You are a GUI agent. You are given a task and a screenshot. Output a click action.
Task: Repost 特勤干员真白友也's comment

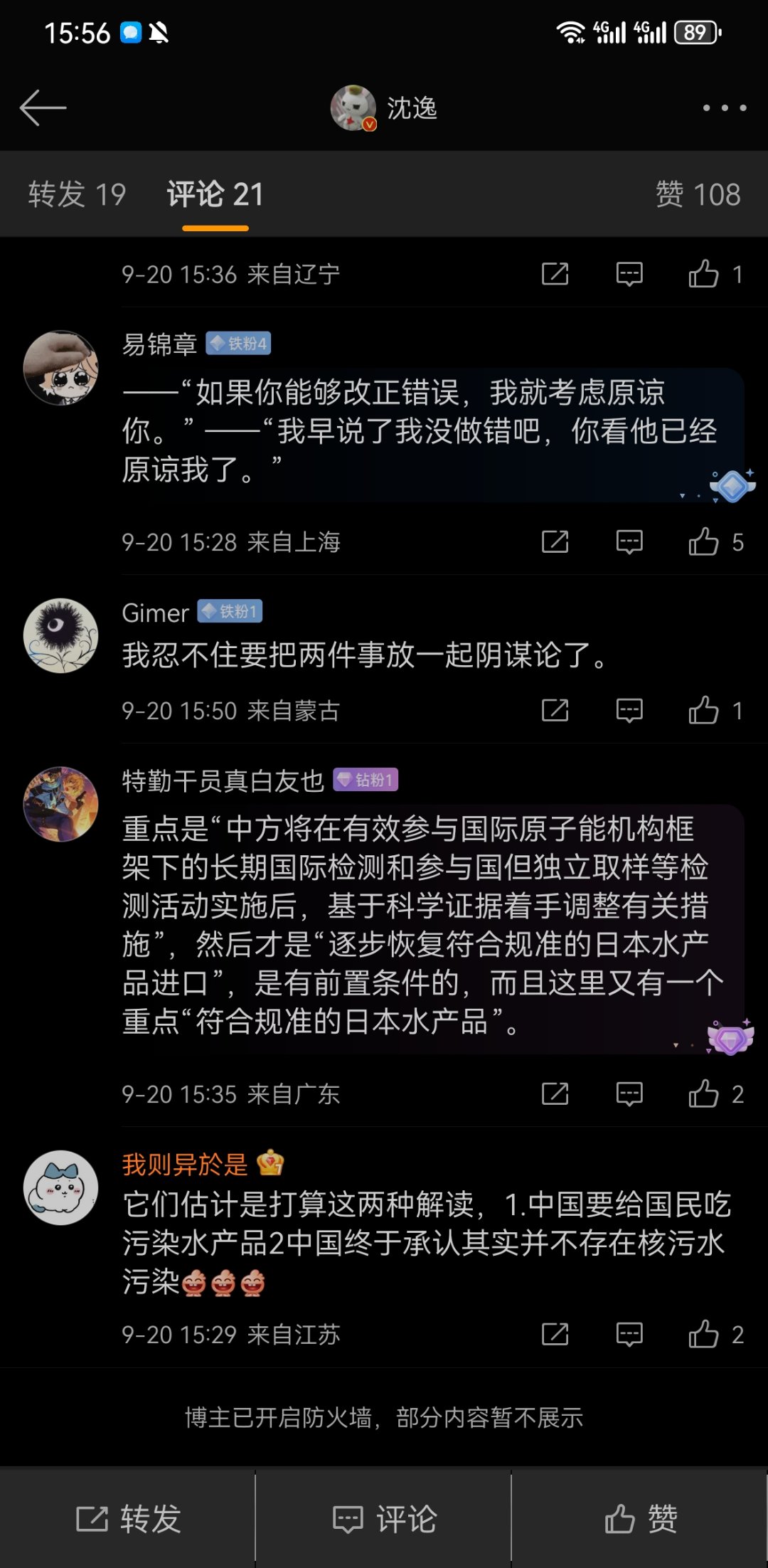coord(555,1093)
